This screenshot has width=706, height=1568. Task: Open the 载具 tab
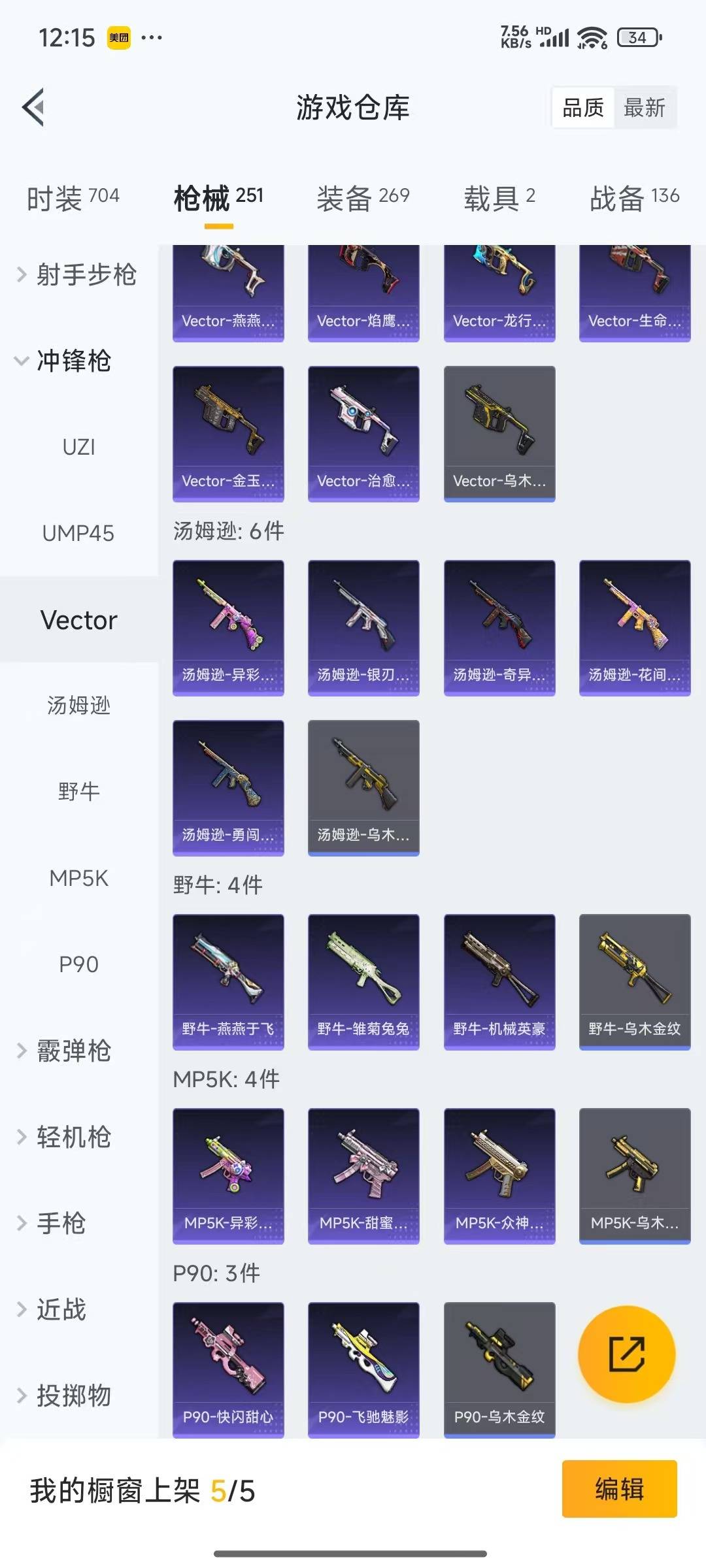(x=499, y=197)
